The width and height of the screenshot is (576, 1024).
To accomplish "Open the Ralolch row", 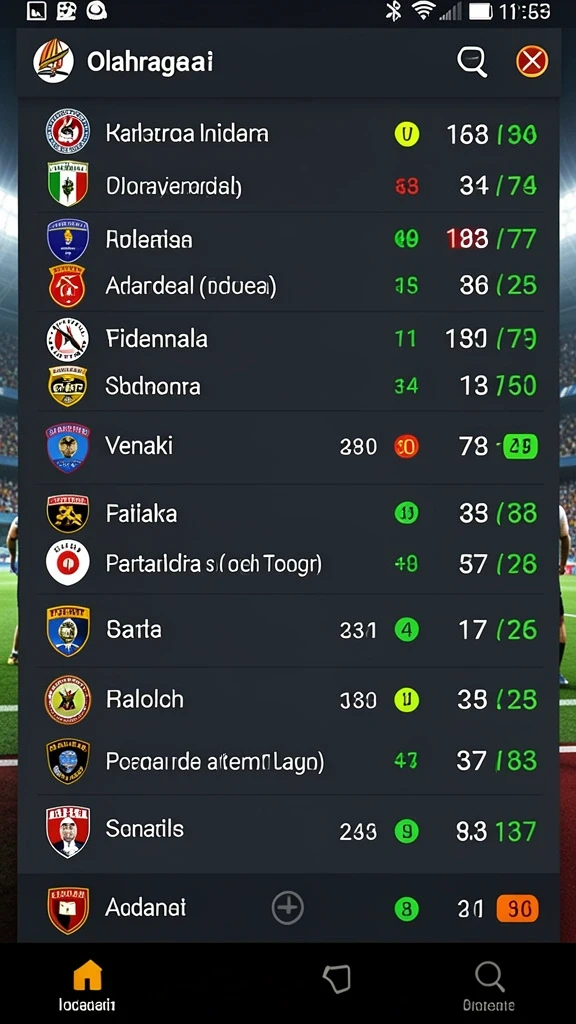I will tap(289, 699).
